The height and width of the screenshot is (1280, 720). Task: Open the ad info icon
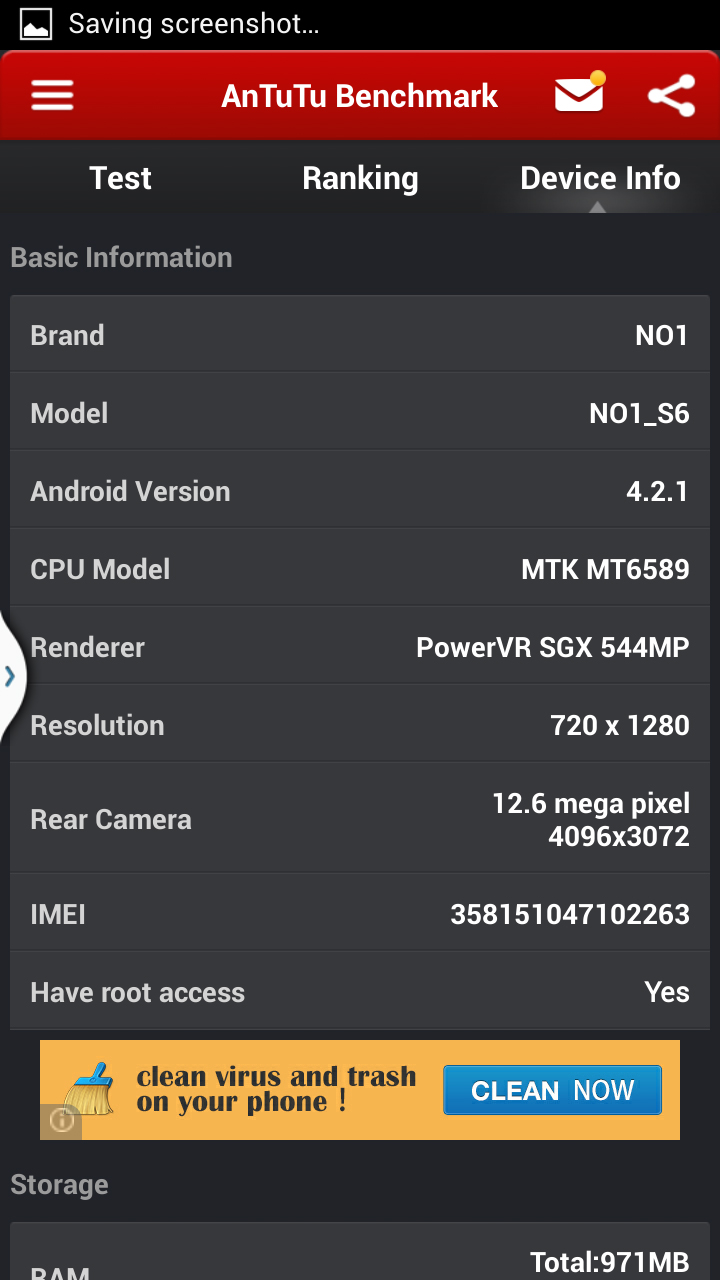pyautogui.click(x=61, y=1121)
